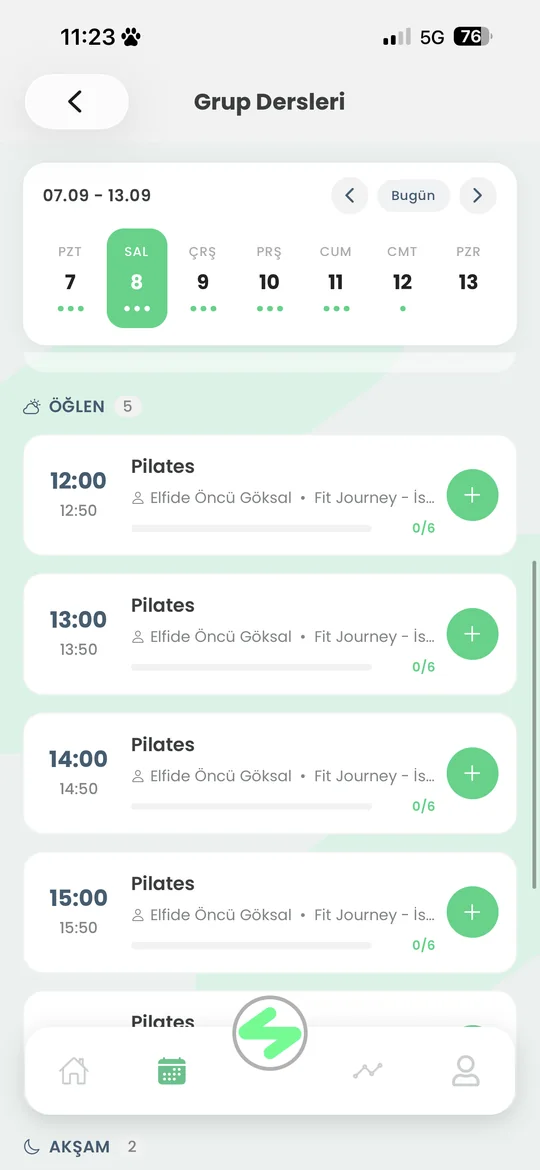Viewport: 540px width, 1170px height.
Task: Add the 14:00 Pilates class
Action: 472,773
